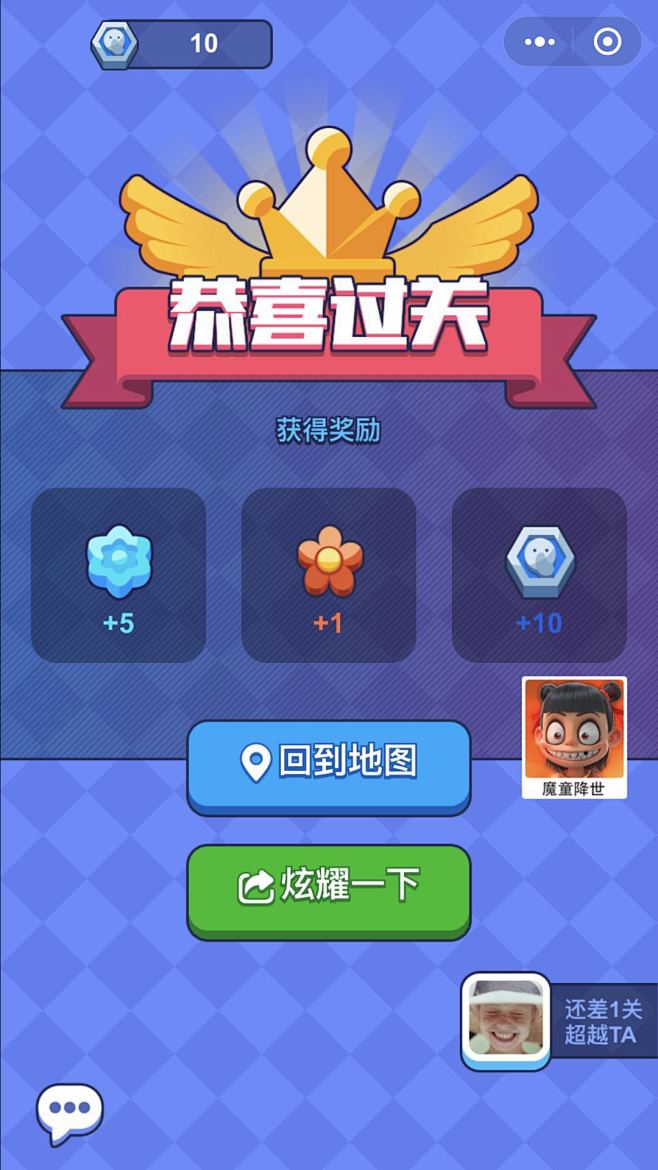Image resolution: width=658 pixels, height=1170 pixels.
Task: Share result with 炫耀一下 button
Action: [328, 887]
